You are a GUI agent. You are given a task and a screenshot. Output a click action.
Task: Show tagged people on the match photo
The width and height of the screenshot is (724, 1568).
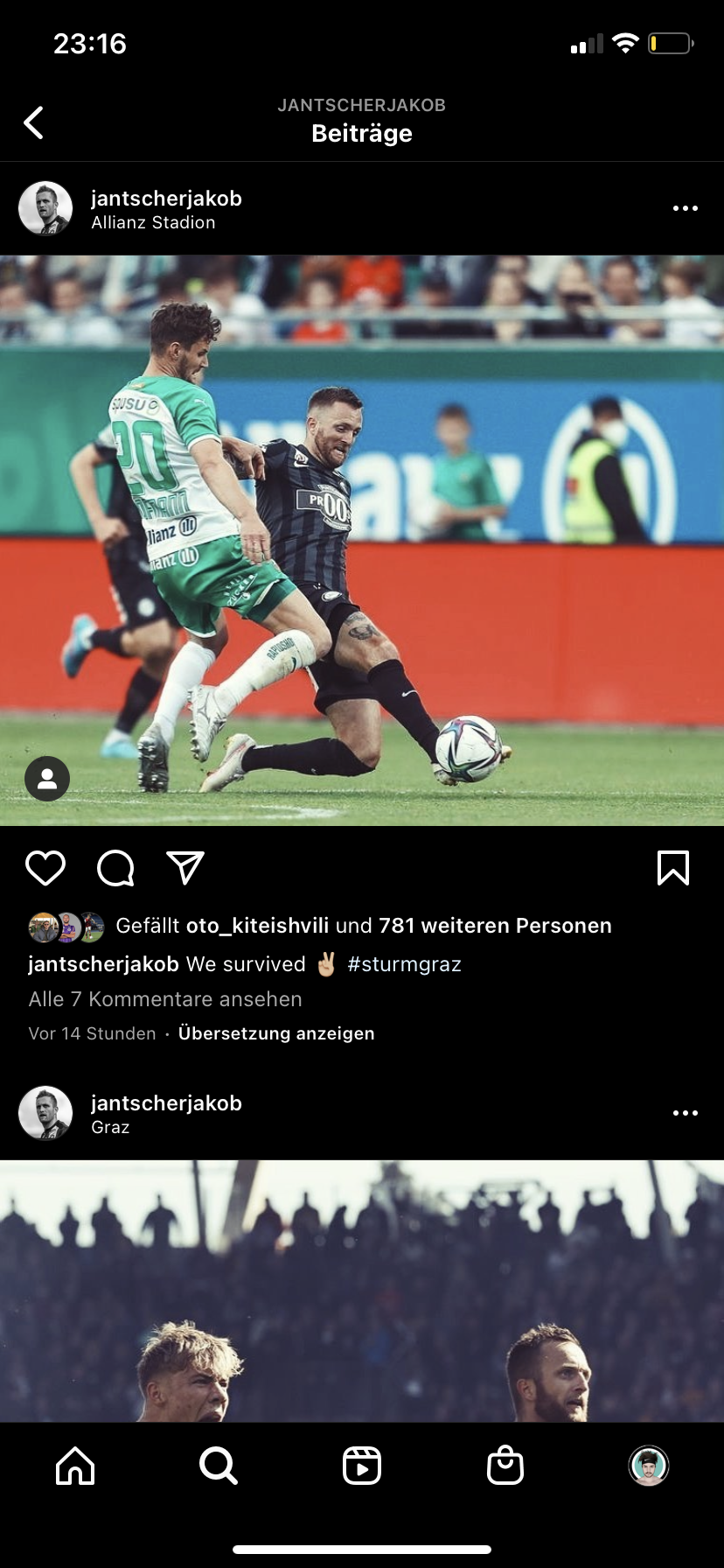click(x=47, y=779)
